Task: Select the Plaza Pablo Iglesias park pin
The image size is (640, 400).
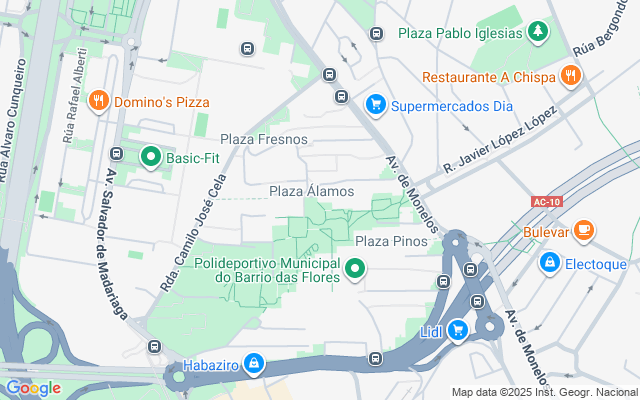Action: coord(539,32)
